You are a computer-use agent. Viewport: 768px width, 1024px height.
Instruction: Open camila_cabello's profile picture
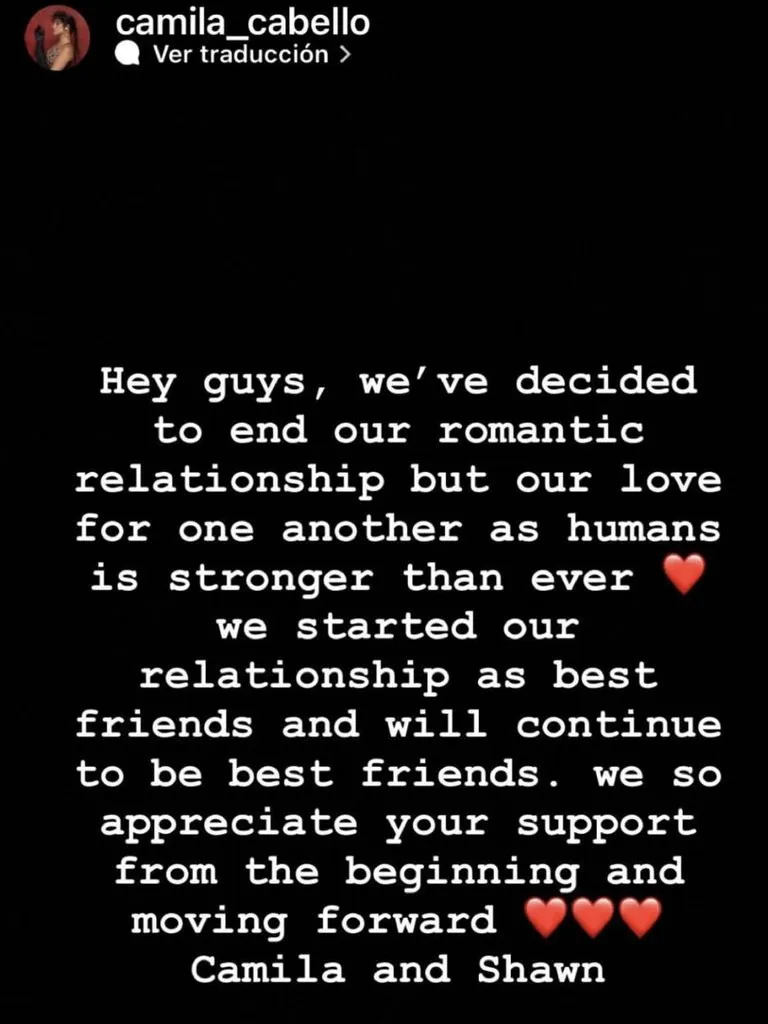click(57, 37)
